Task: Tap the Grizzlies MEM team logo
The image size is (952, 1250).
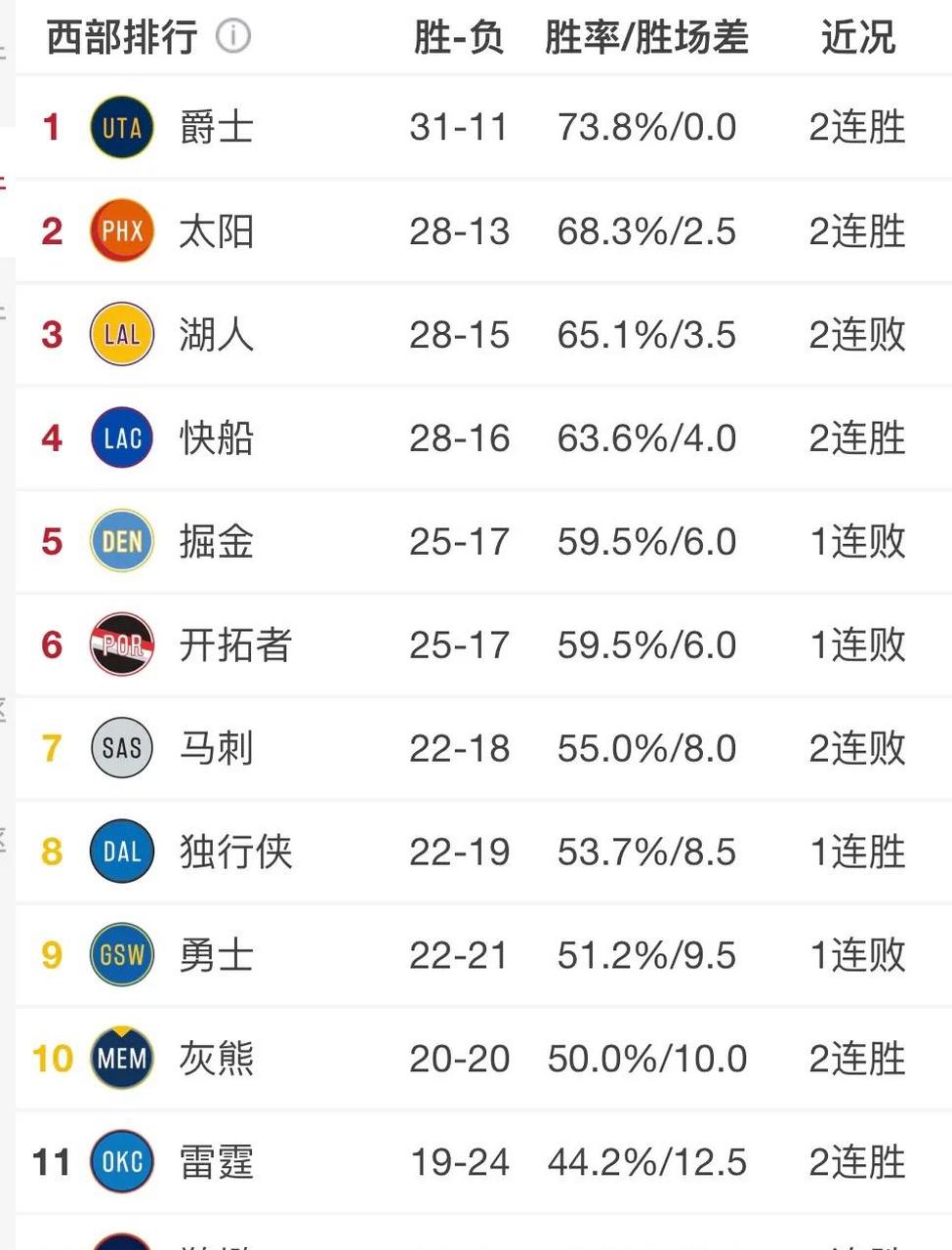Action: coord(121,1059)
